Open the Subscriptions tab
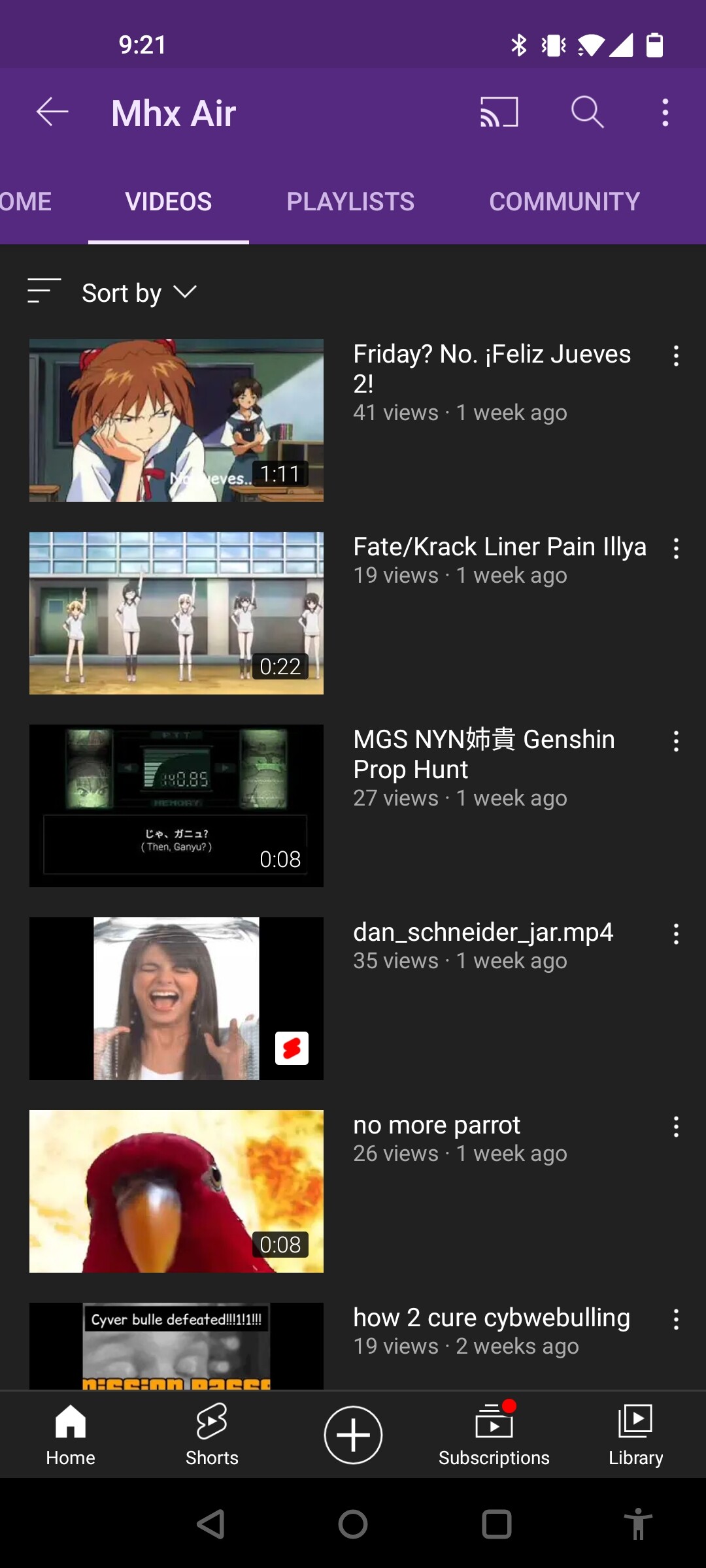 click(494, 1435)
